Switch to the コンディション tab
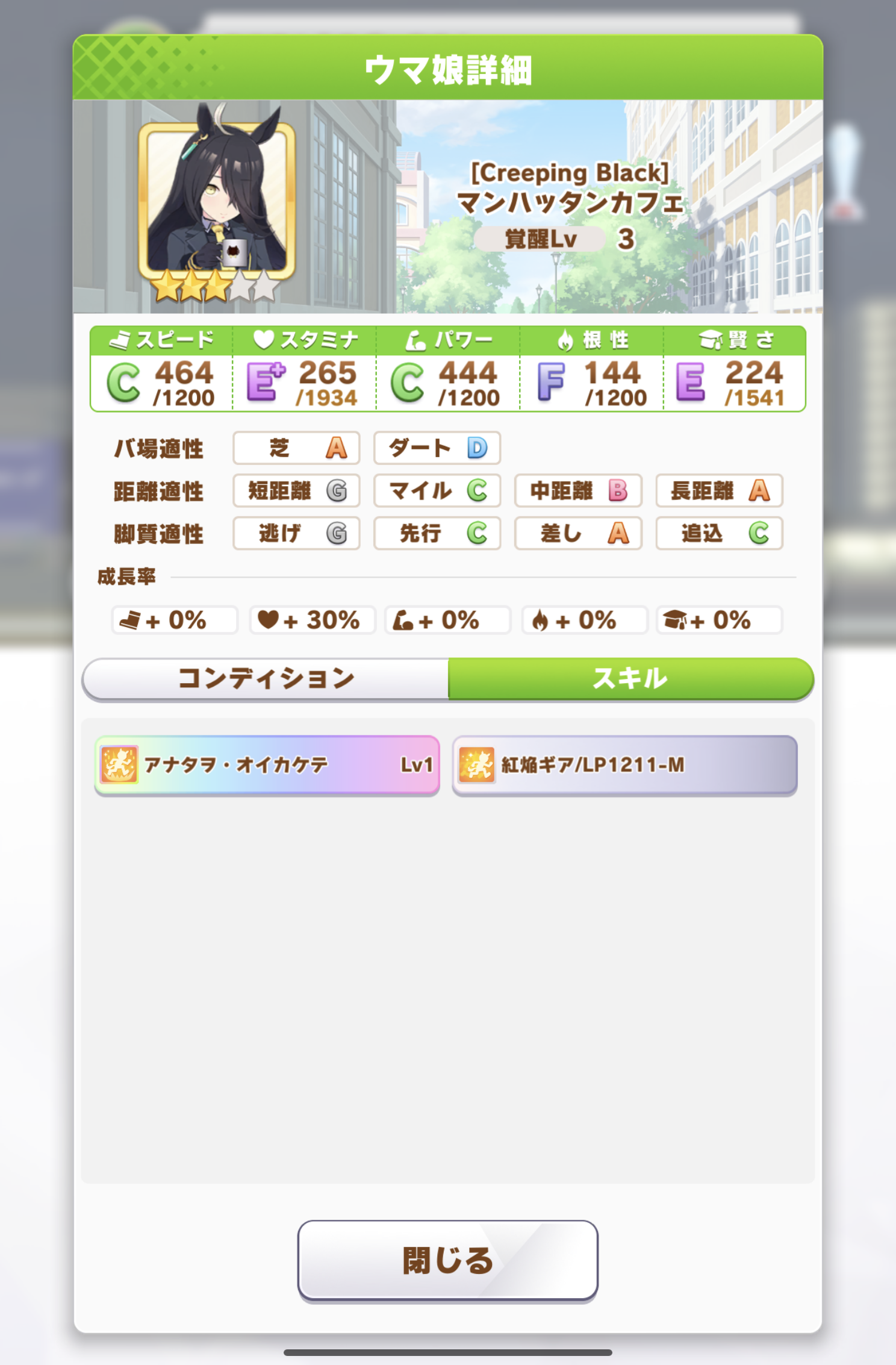The image size is (896, 1365). click(x=266, y=678)
